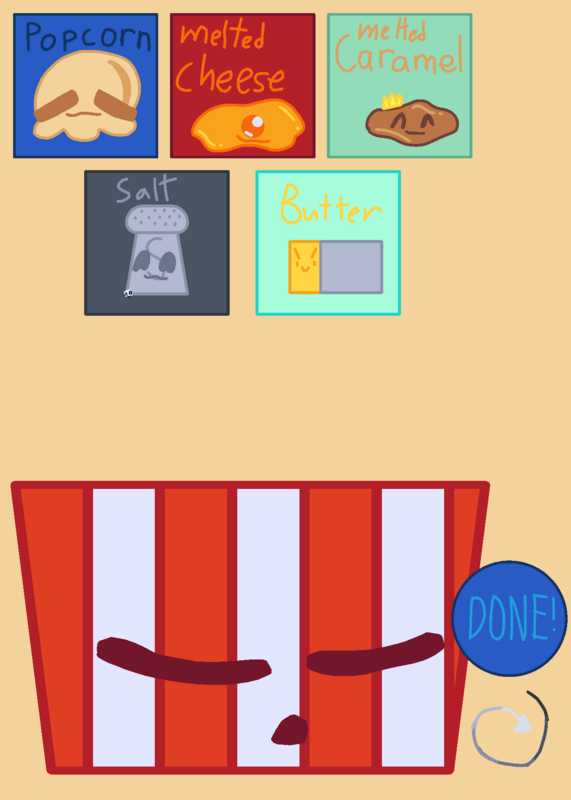Tap the circular arrow reset icon

510,730
